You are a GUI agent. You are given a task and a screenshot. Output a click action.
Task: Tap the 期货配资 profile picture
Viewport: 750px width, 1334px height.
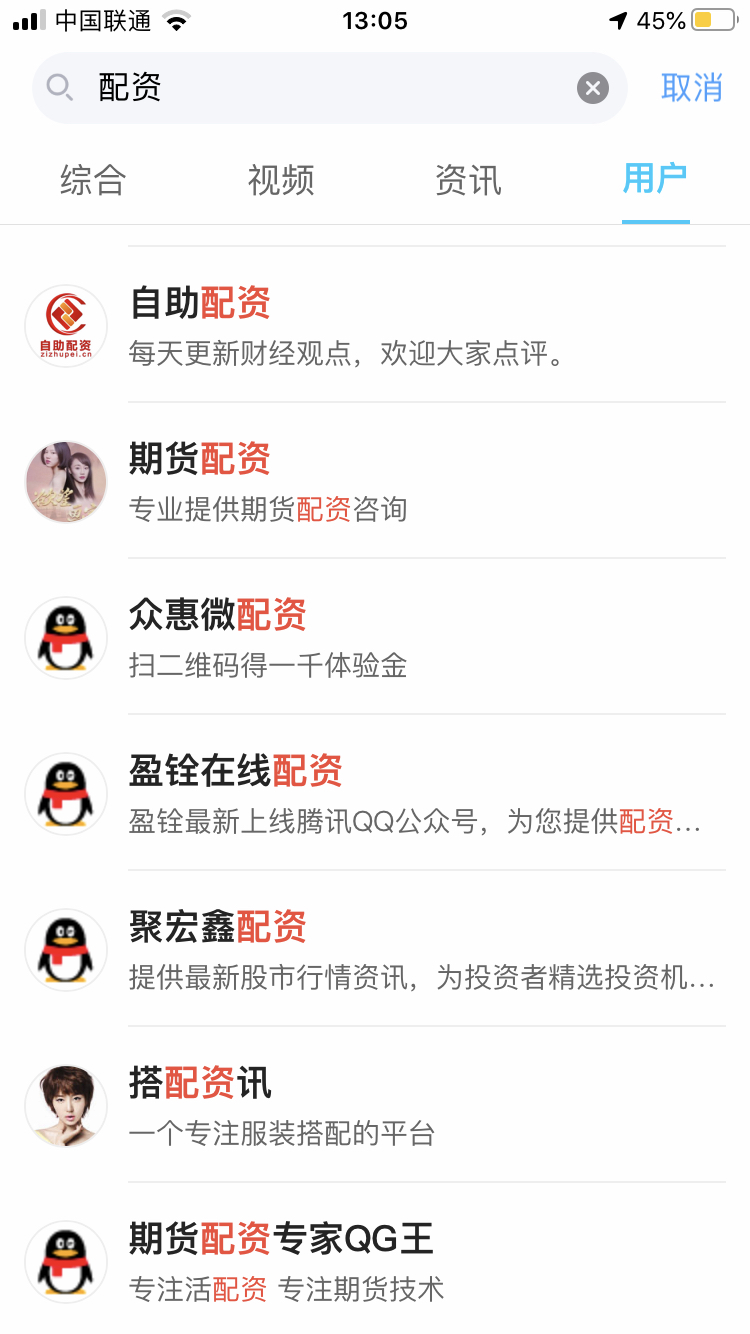pyautogui.click(x=65, y=482)
